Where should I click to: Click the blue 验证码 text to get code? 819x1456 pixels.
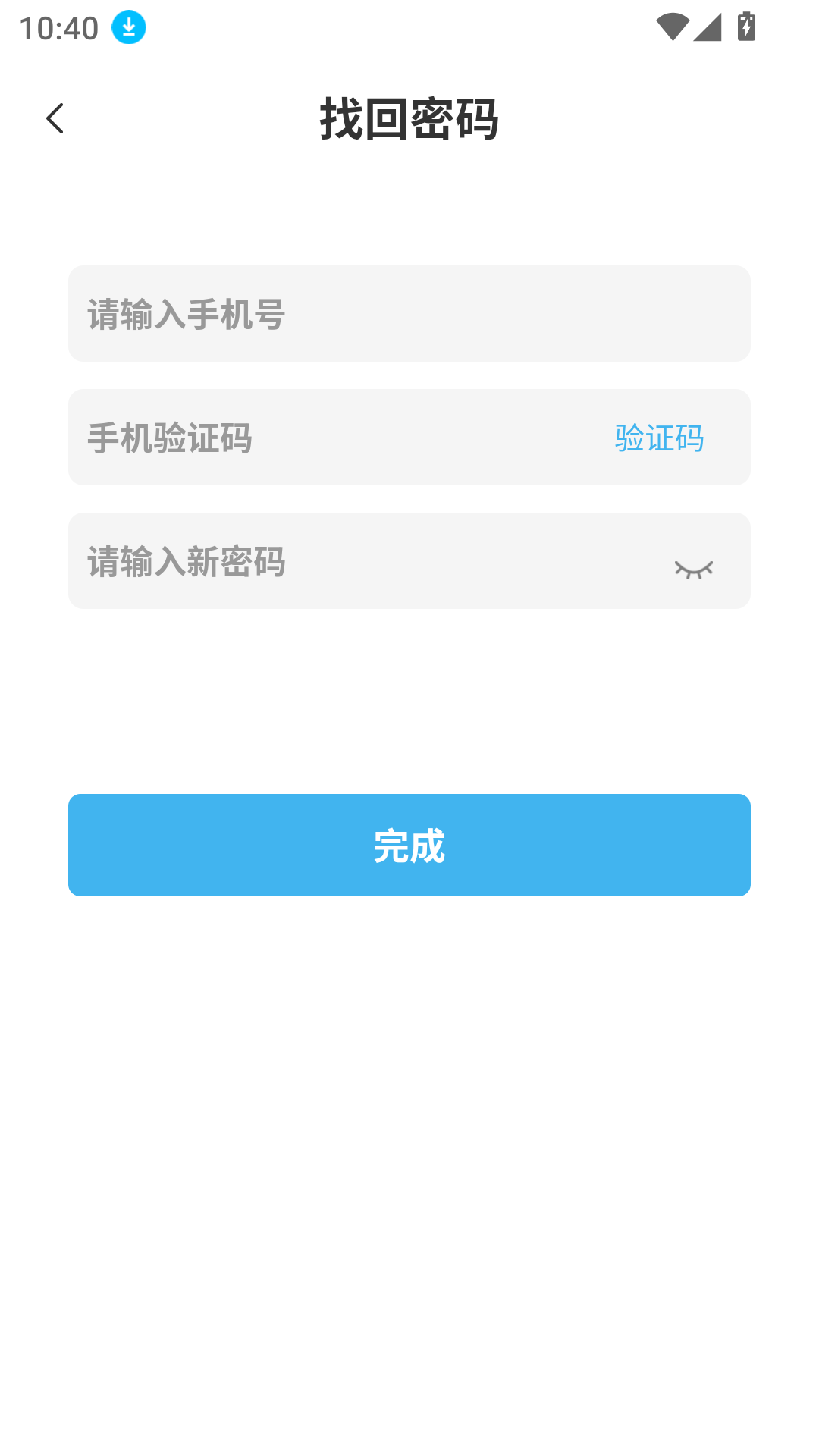click(658, 438)
